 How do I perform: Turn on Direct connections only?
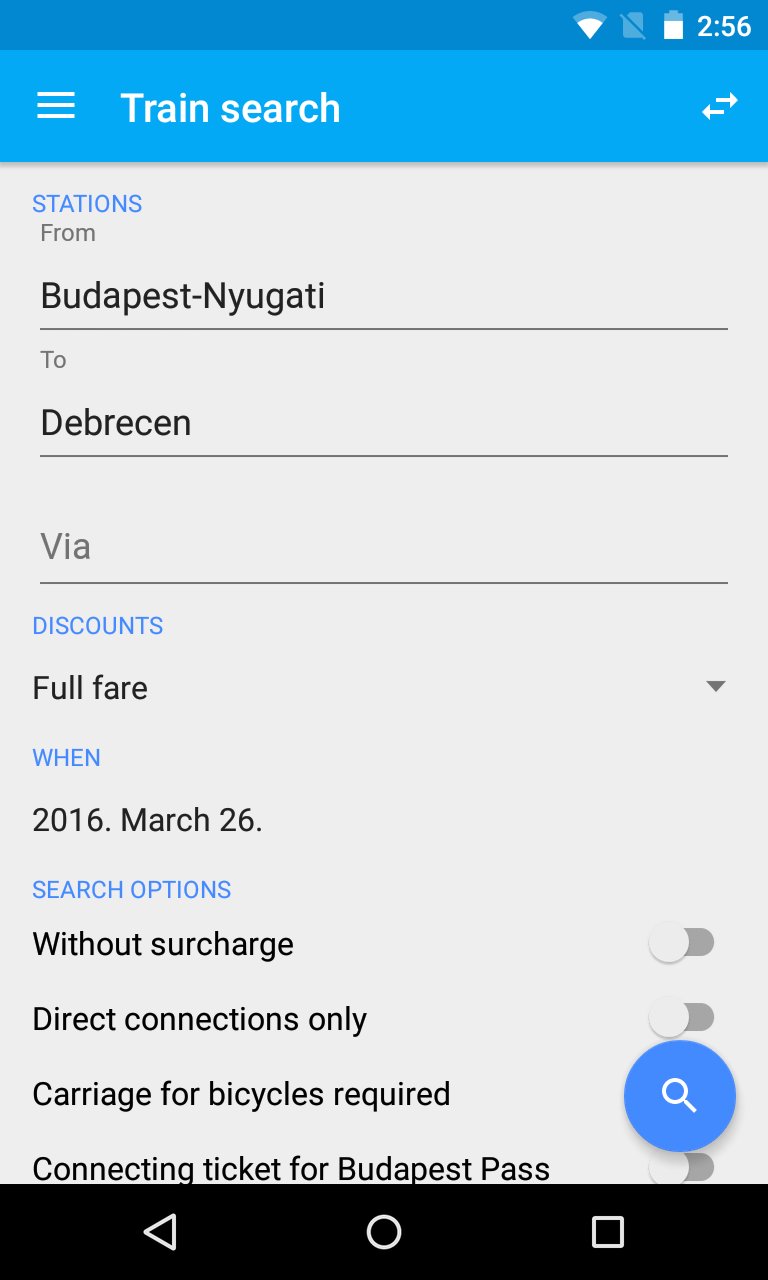(682, 1018)
